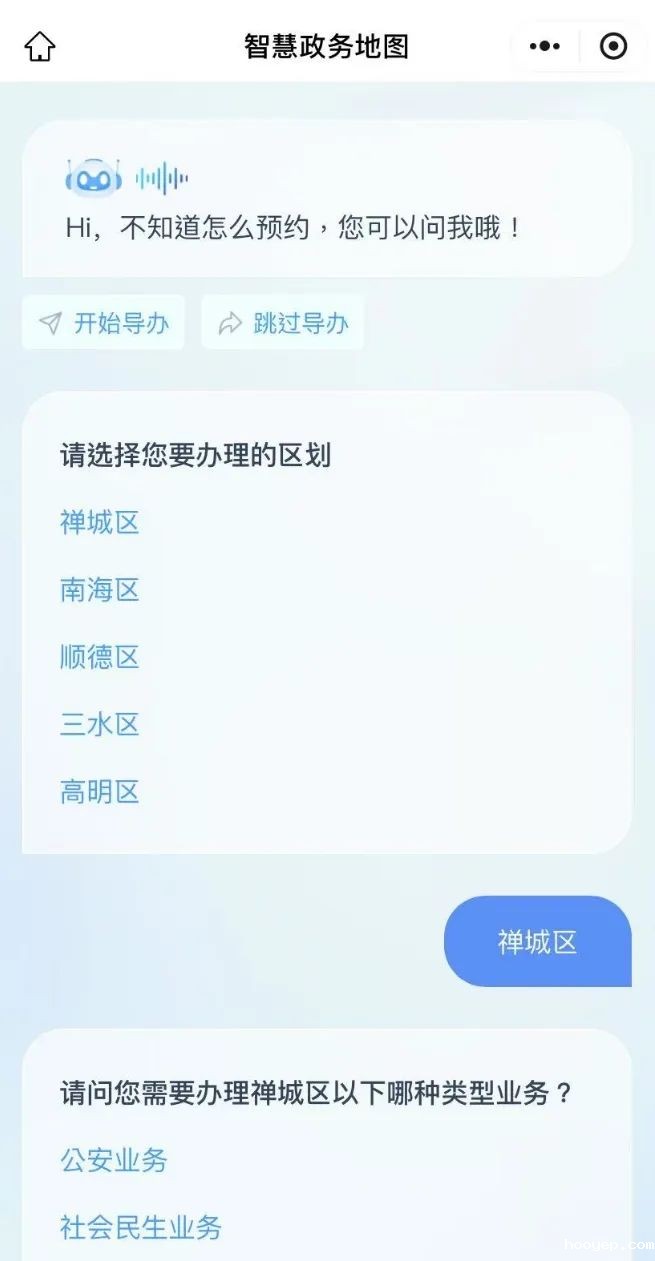Choose 南海区 district

click(100, 590)
